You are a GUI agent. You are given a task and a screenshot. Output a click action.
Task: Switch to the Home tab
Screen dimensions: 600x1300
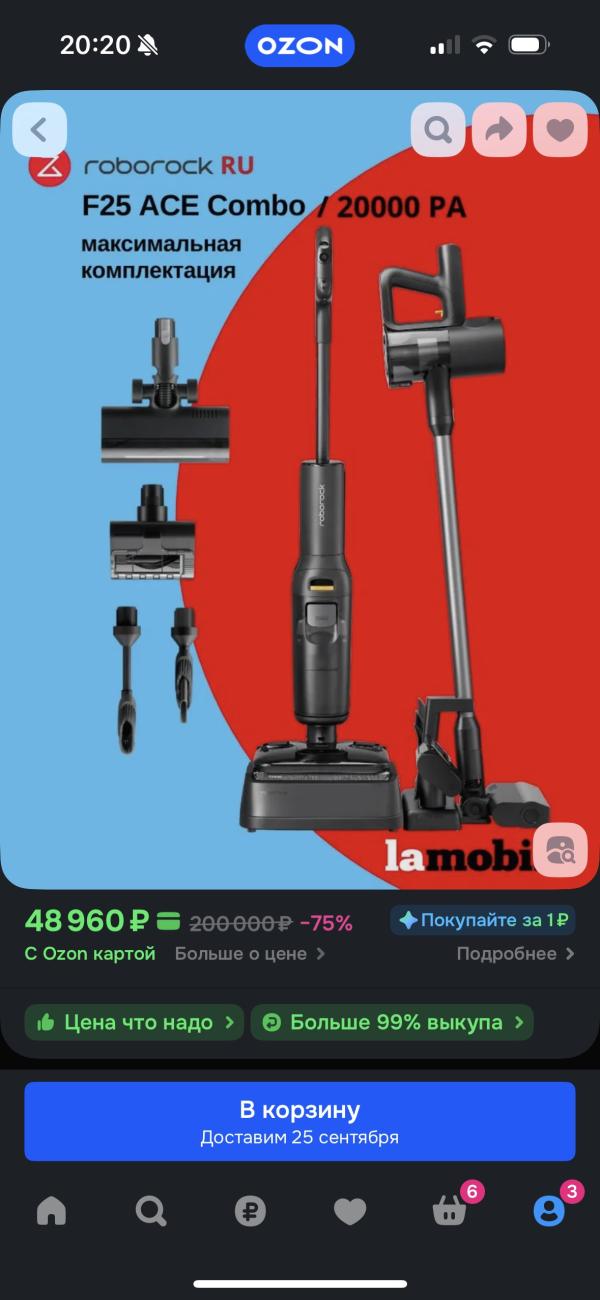51,1212
